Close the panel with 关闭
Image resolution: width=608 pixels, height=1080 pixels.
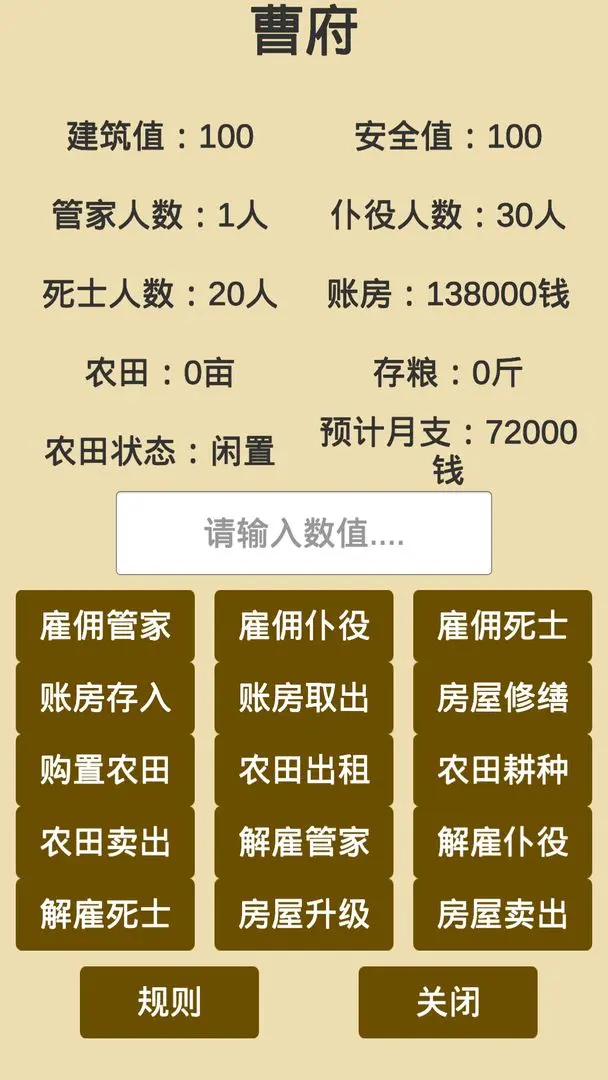pos(448,1002)
